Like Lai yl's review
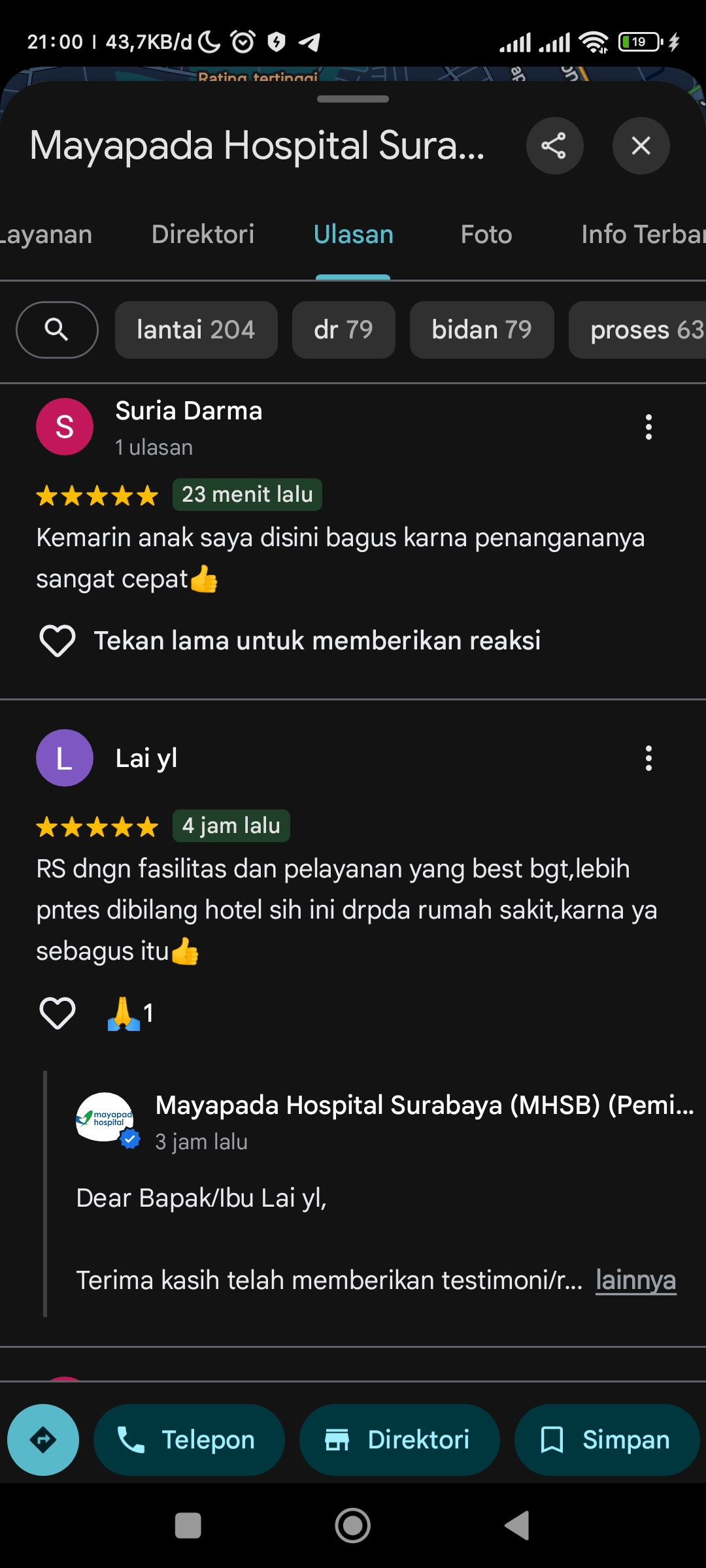This screenshot has width=706, height=1568. (58, 1013)
